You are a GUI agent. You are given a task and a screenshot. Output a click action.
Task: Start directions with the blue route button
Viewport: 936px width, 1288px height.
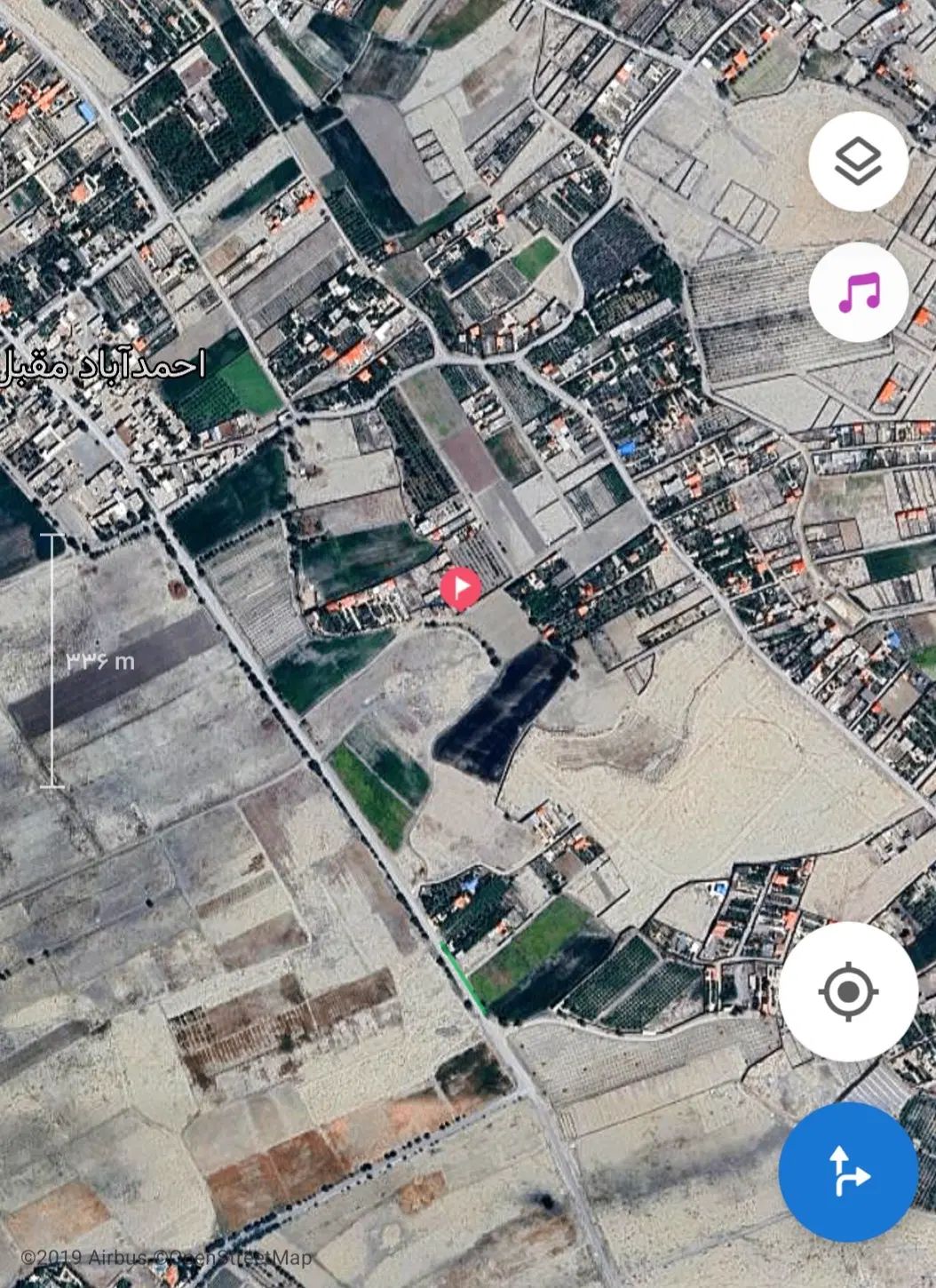point(848,1172)
